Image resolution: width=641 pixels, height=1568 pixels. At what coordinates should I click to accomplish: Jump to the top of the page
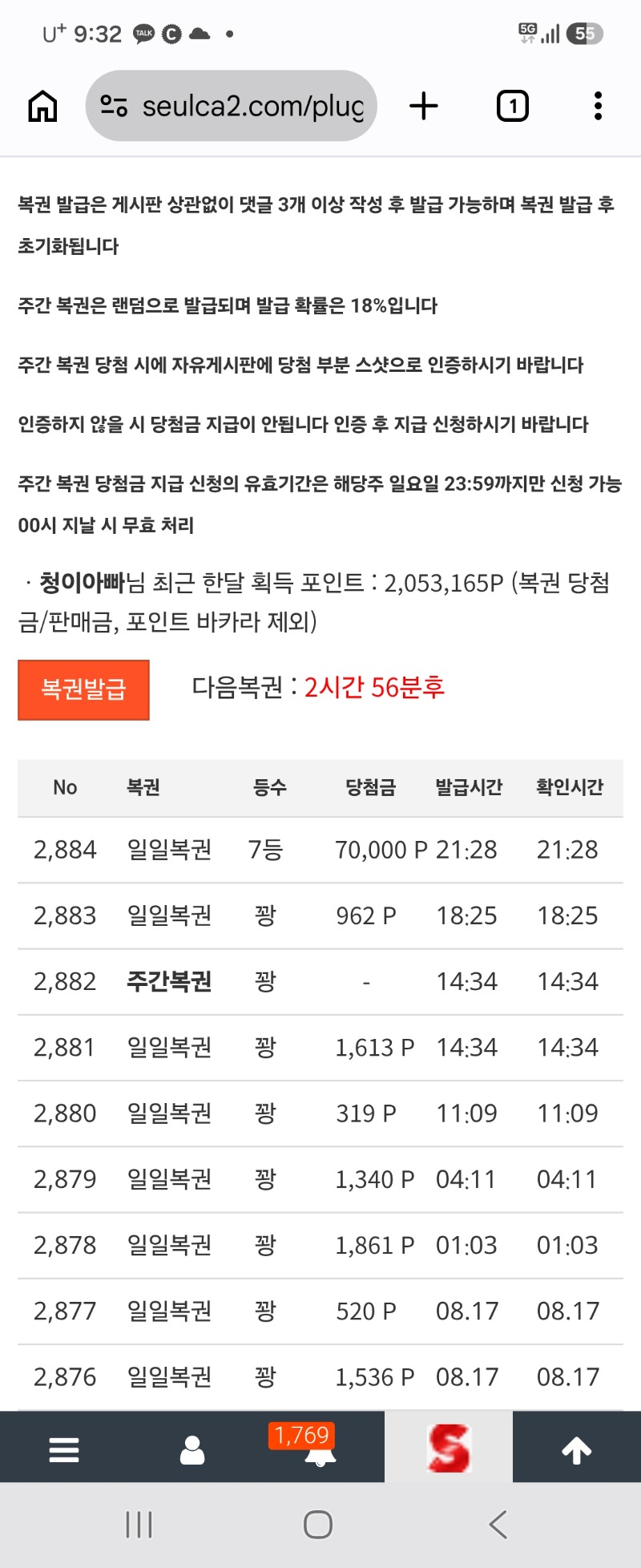[x=577, y=1449]
